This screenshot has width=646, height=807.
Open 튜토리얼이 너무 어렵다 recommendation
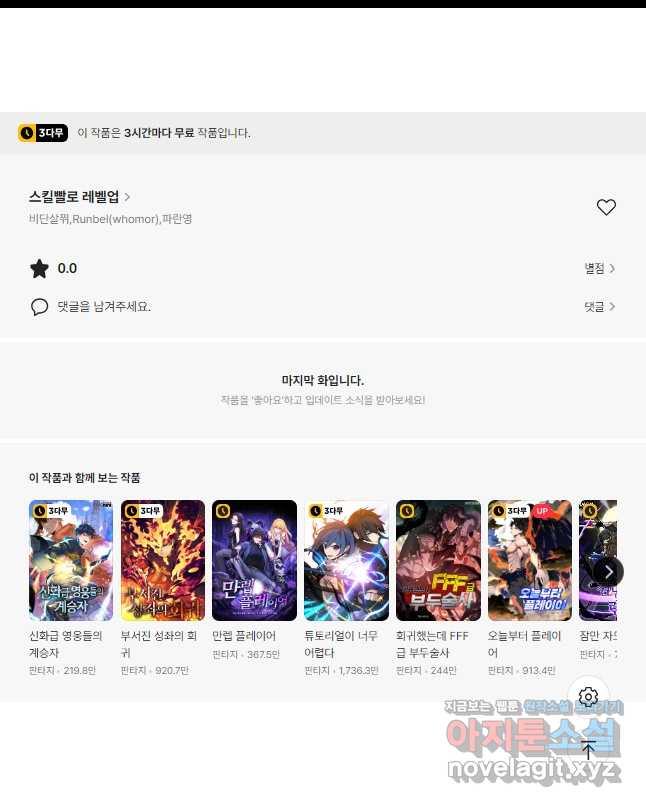tap(346, 560)
